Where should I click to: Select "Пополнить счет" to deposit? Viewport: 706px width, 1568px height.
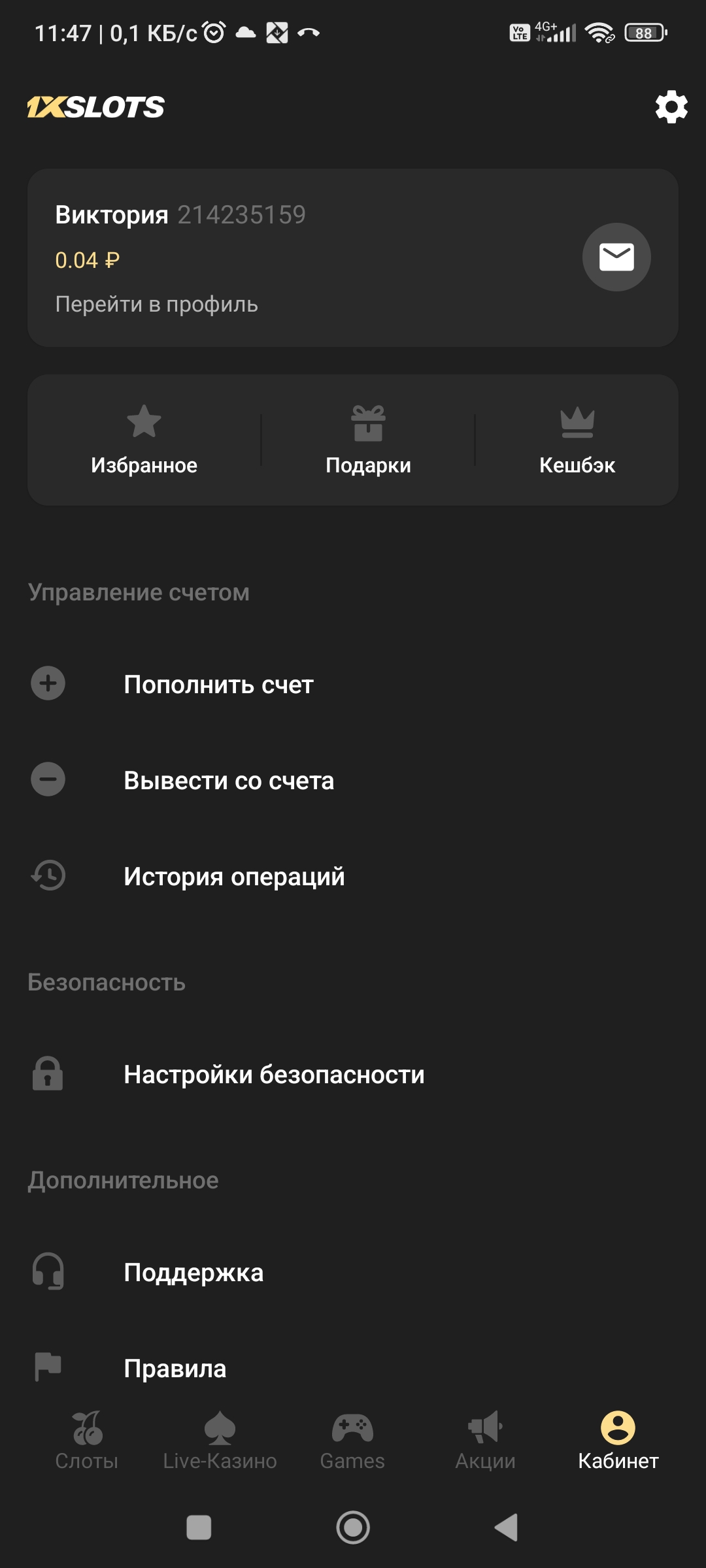(218, 685)
